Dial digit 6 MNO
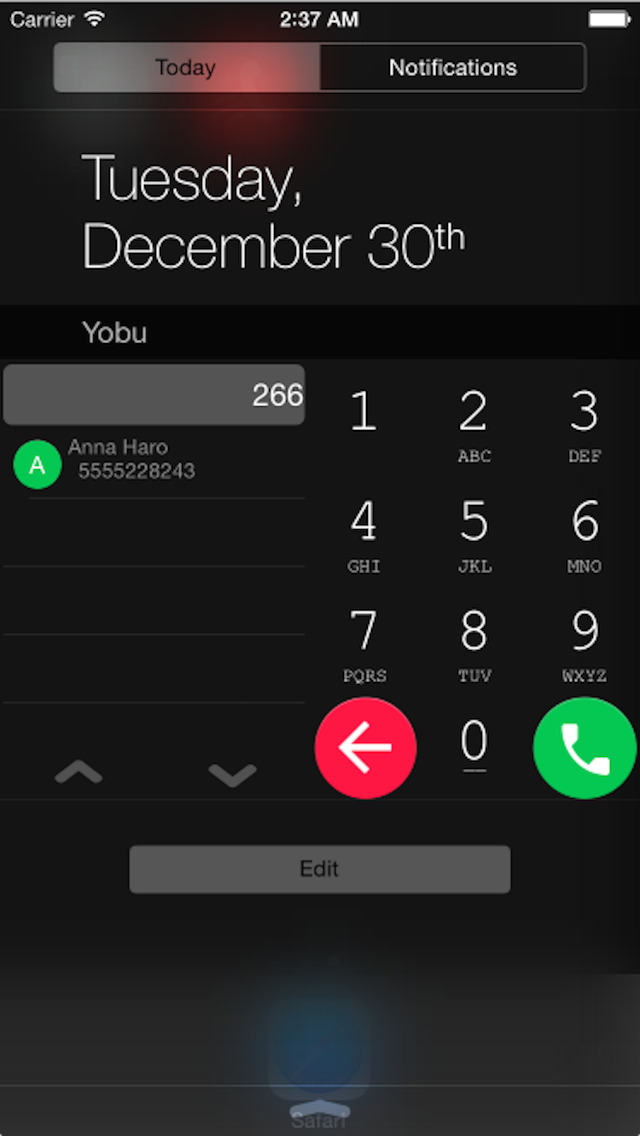 click(x=584, y=535)
